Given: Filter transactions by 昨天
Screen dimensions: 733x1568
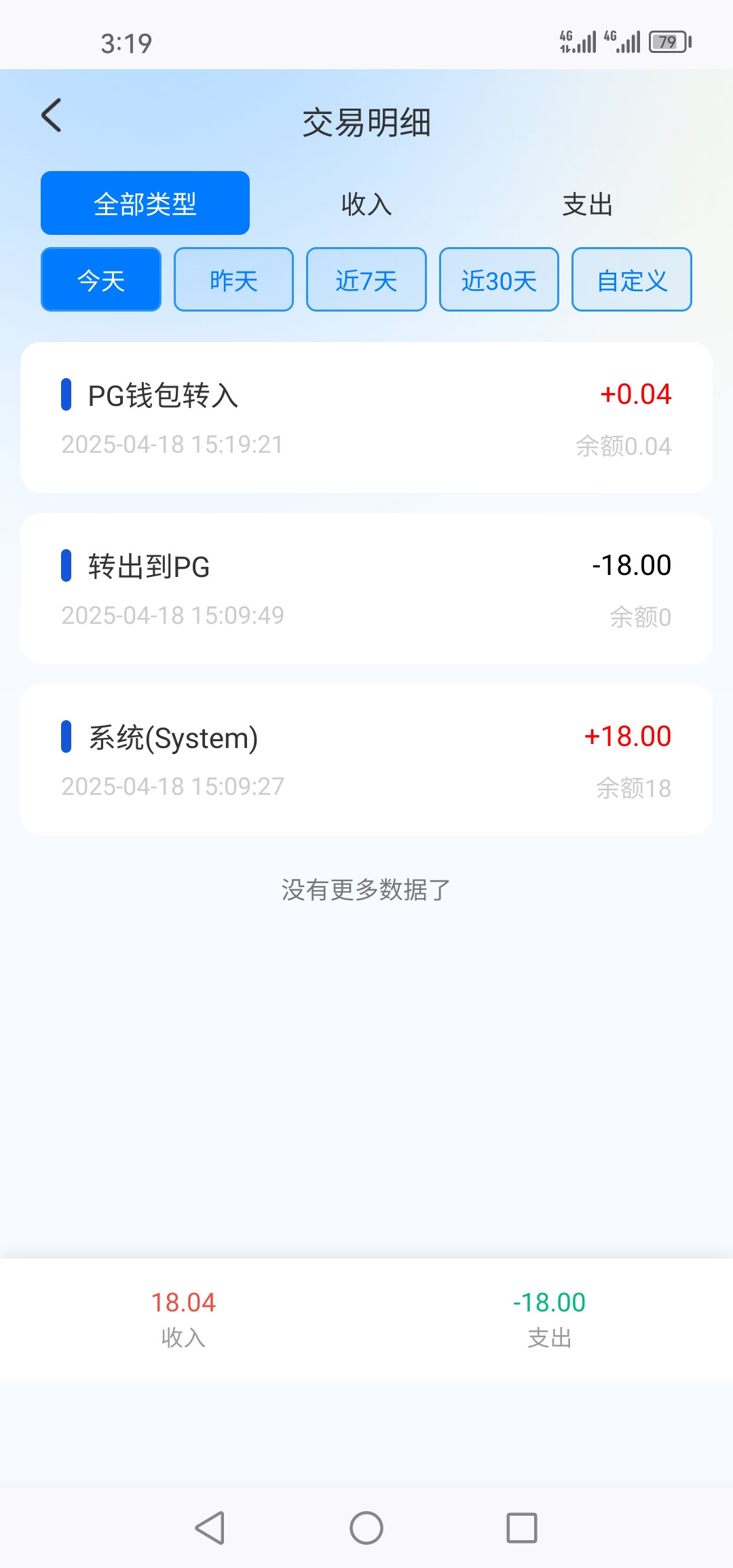Looking at the screenshot, I should tap(233, 280).
